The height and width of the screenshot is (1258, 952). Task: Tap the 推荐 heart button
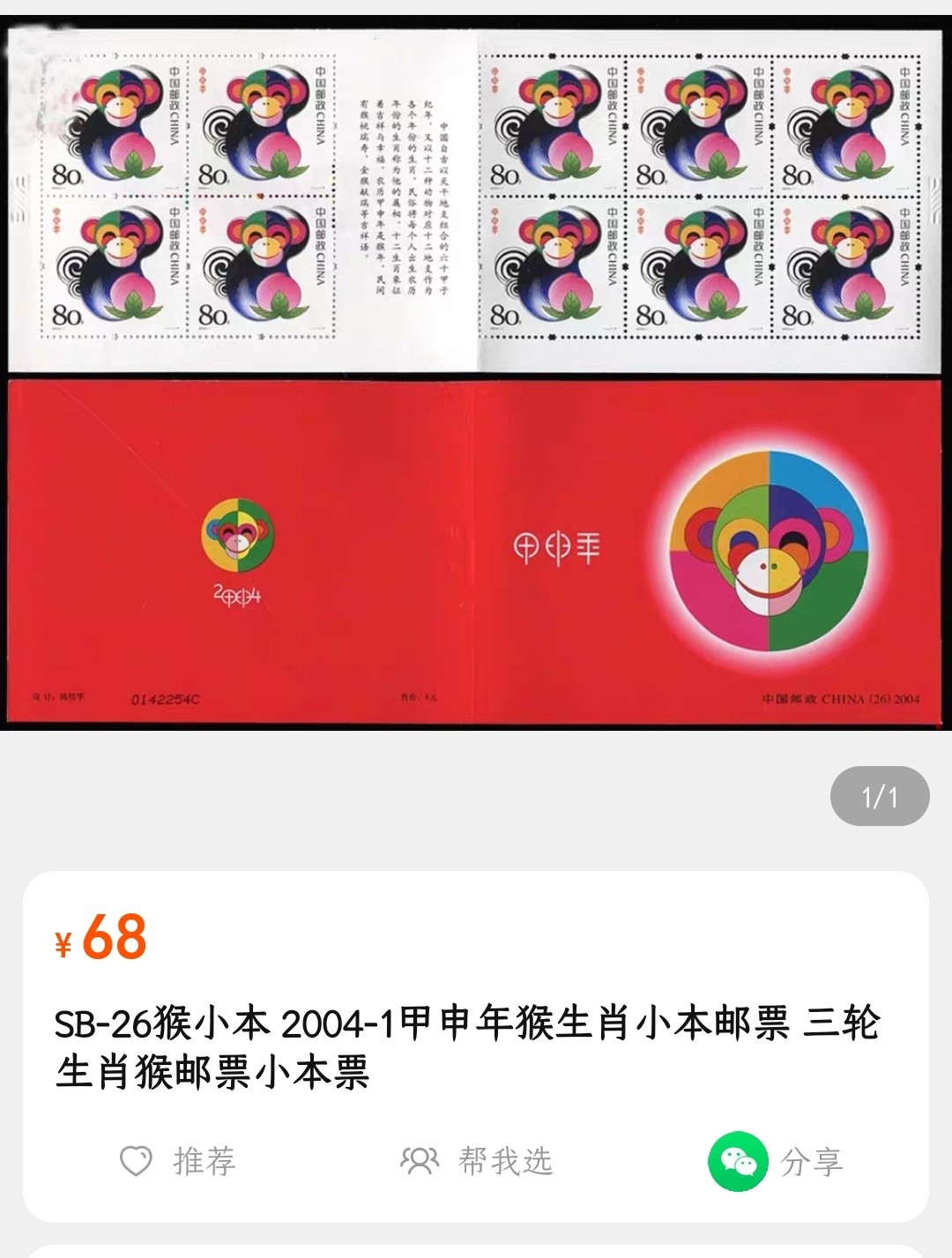coord(179,1161)
